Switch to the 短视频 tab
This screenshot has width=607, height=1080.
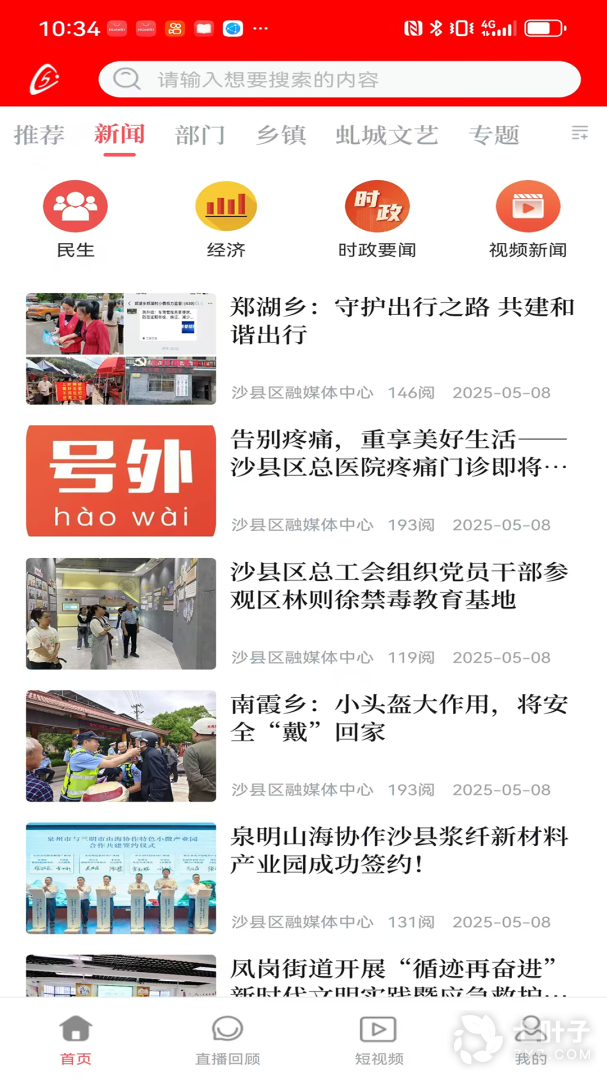coord(379,1040)
